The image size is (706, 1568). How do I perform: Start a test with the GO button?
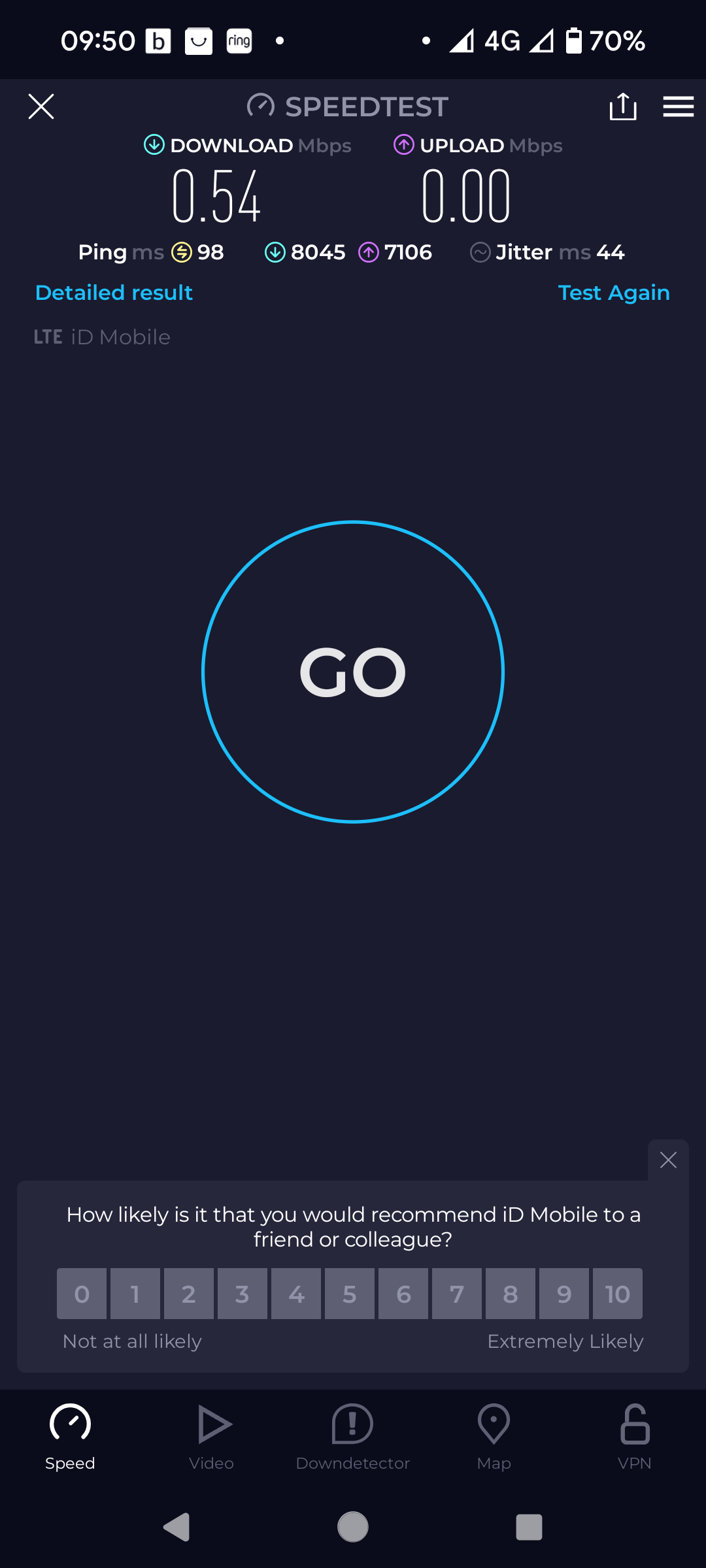click(x=353, y=672)
